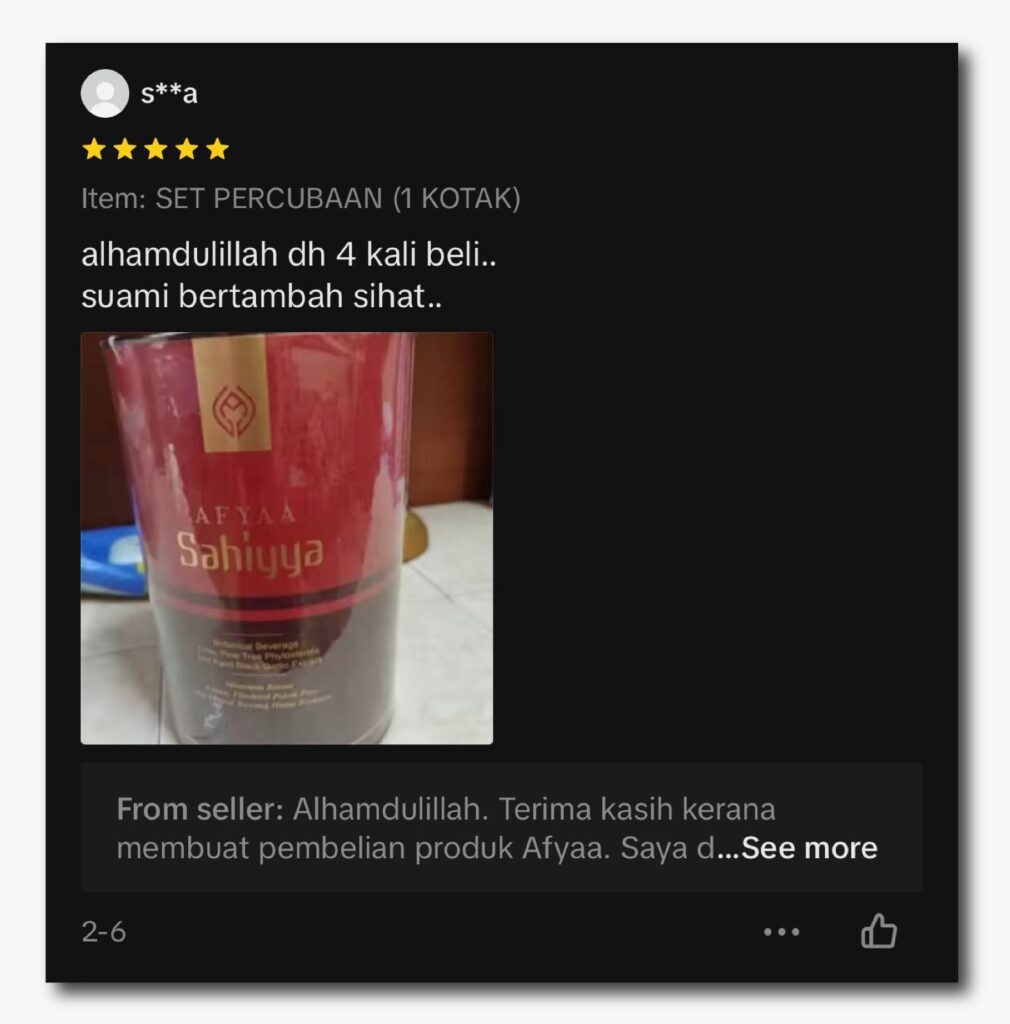Like the review from s**a
The image size is (1010, 1024).
(x=878, y=931)
